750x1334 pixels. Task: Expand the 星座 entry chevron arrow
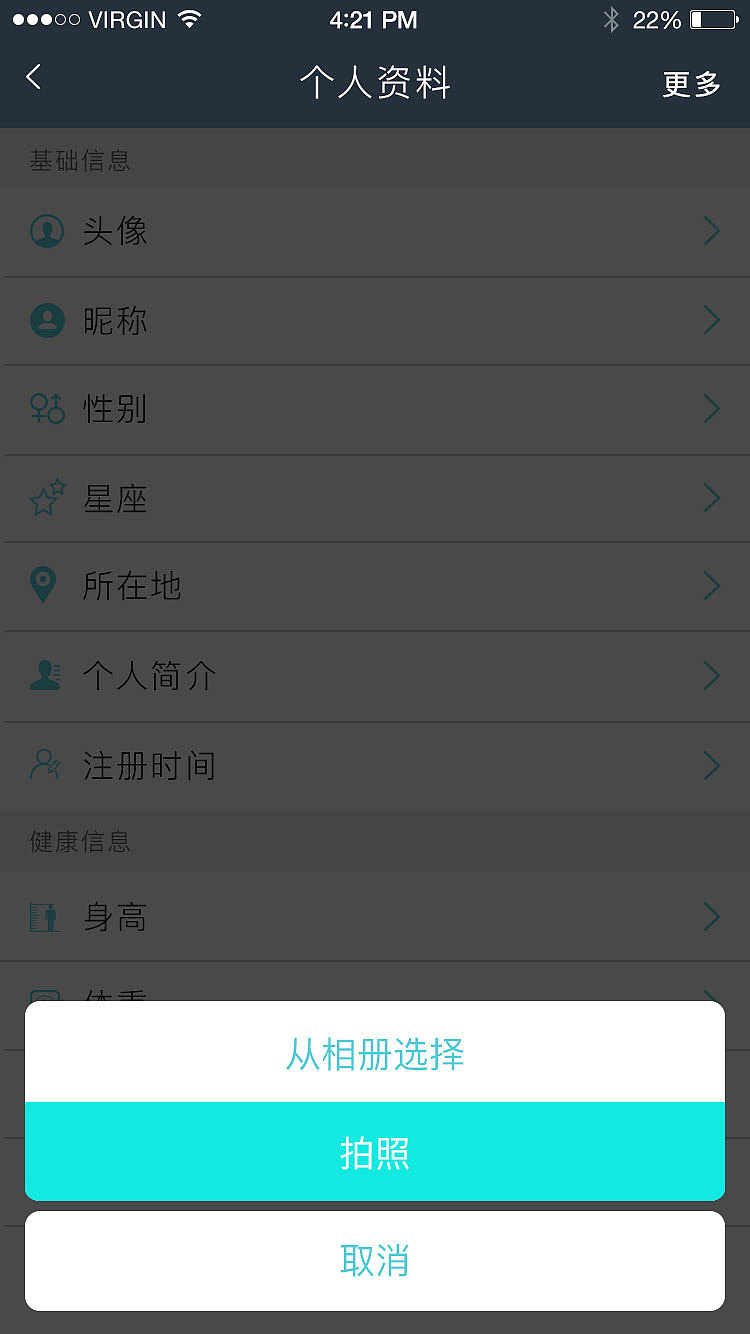711,497
